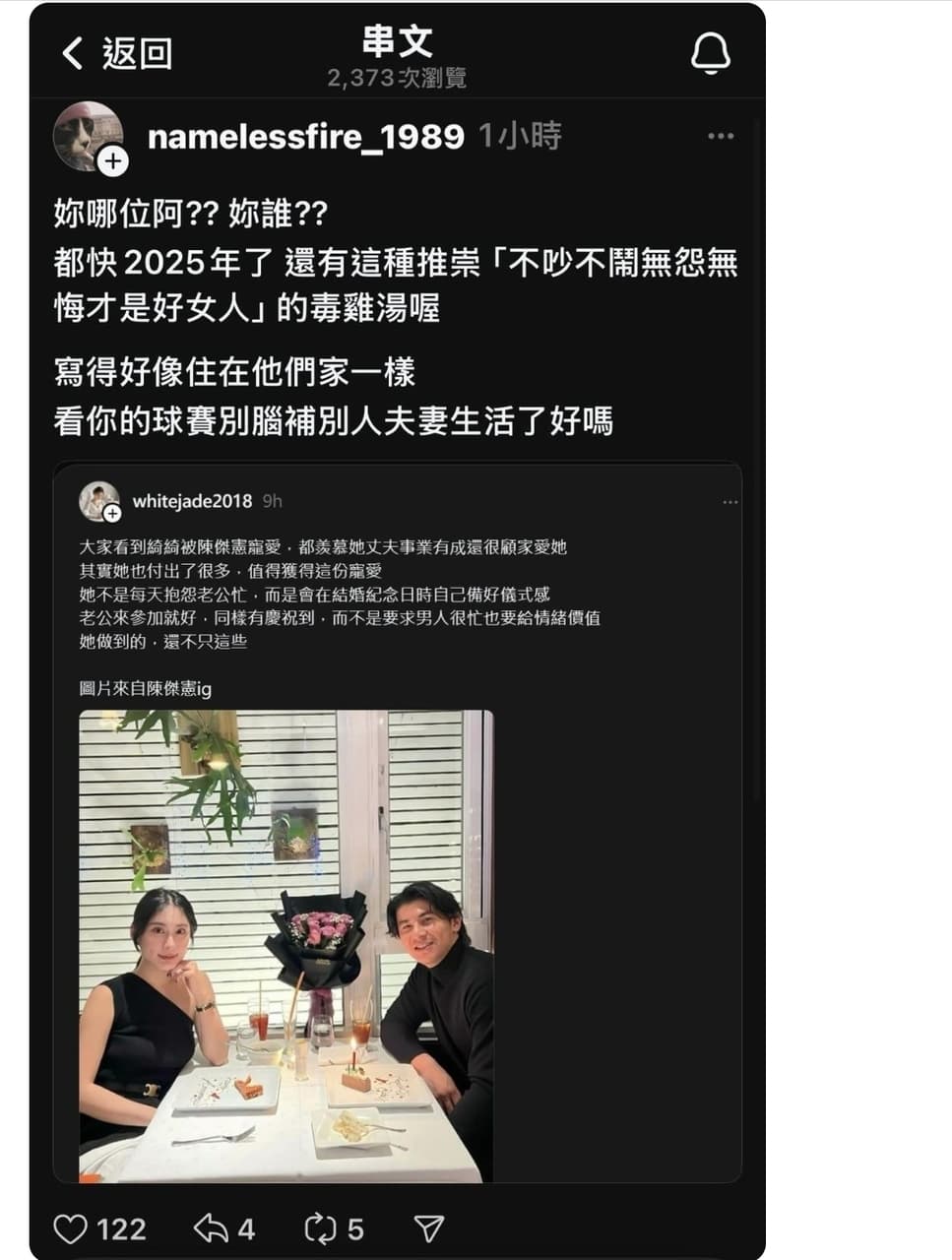Open overflow menu for namelessfire_1989's post
952x1260 pixels.
tap(721, 136)
